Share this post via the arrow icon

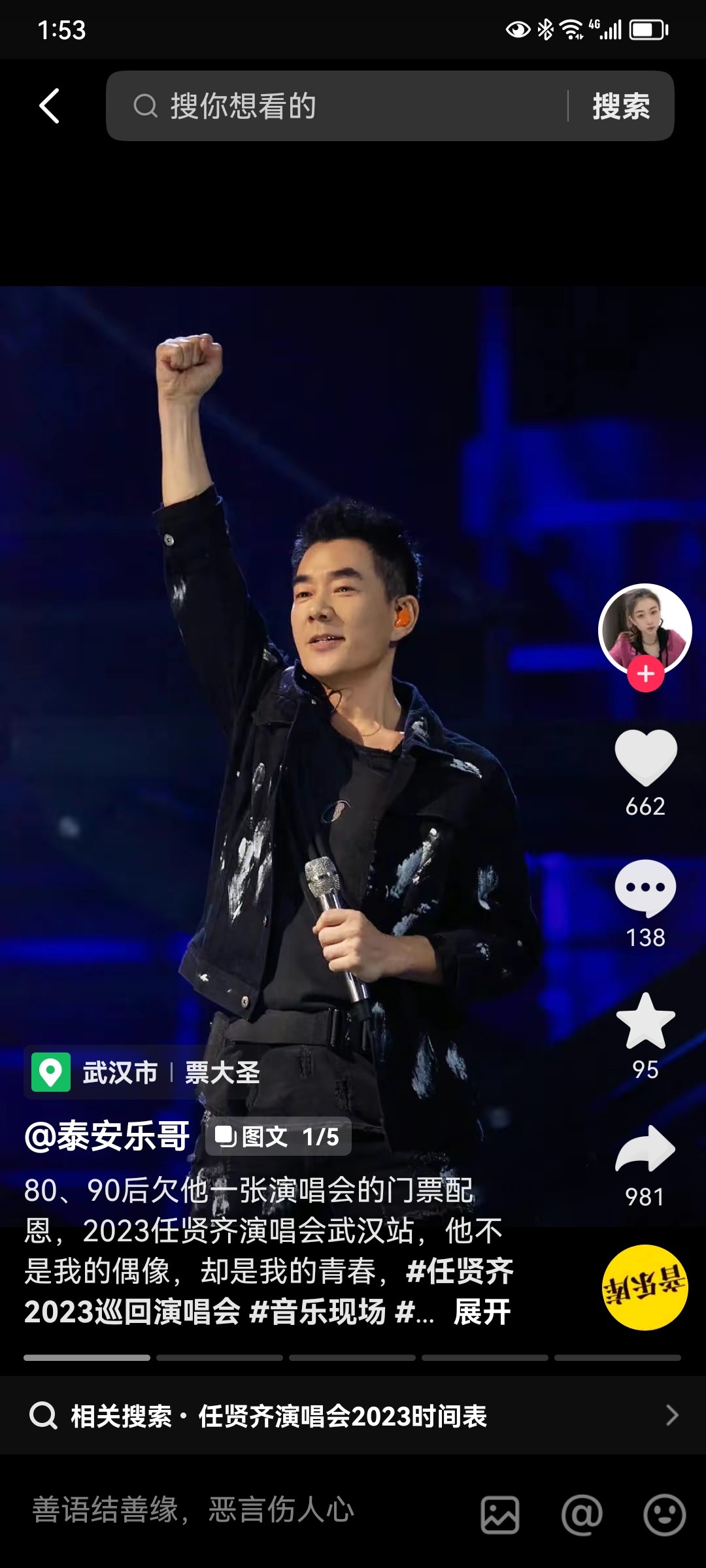[x=645, y=1150]
